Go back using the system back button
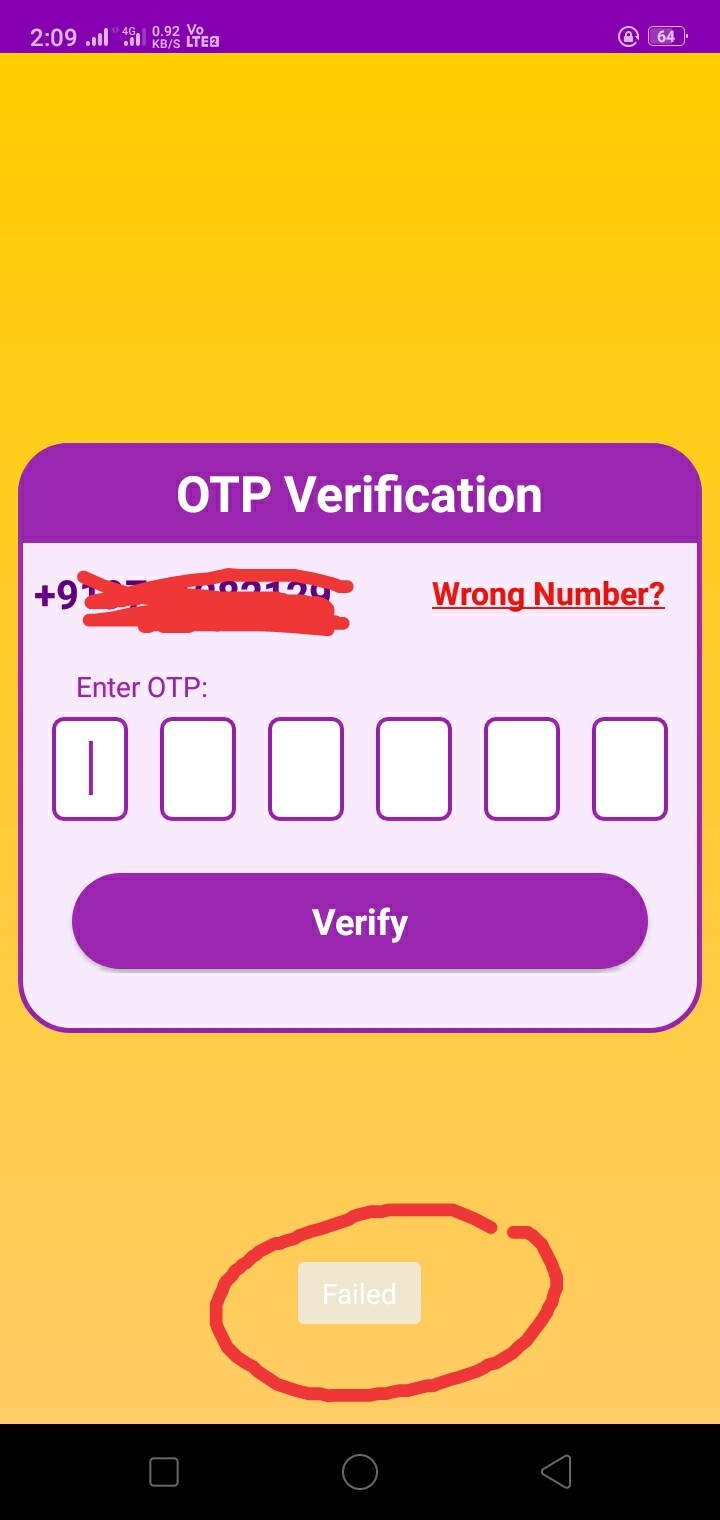The image size is (720, 1520). [556, 1472]
